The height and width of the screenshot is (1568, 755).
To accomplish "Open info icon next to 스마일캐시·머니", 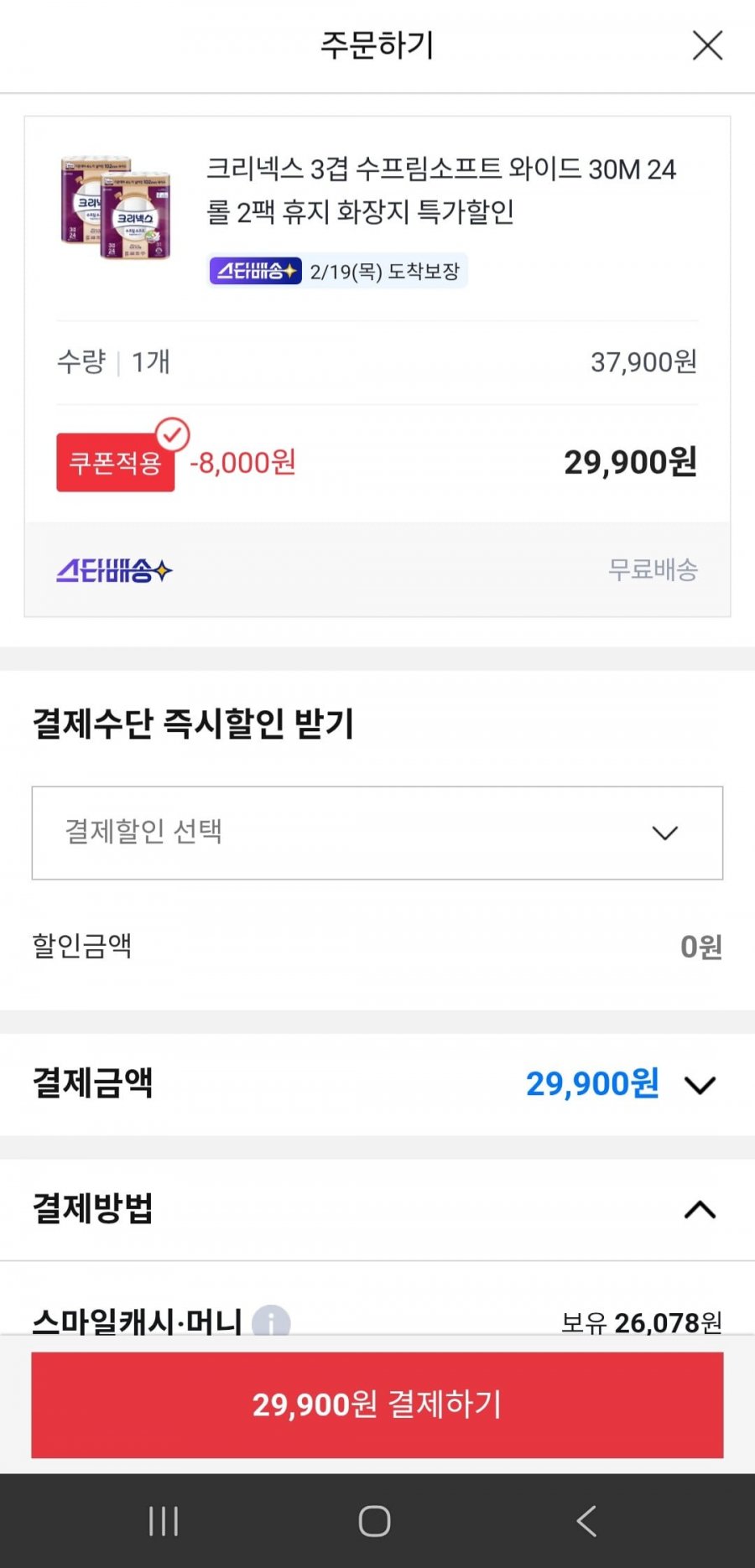I will (x=271, y=1322).
